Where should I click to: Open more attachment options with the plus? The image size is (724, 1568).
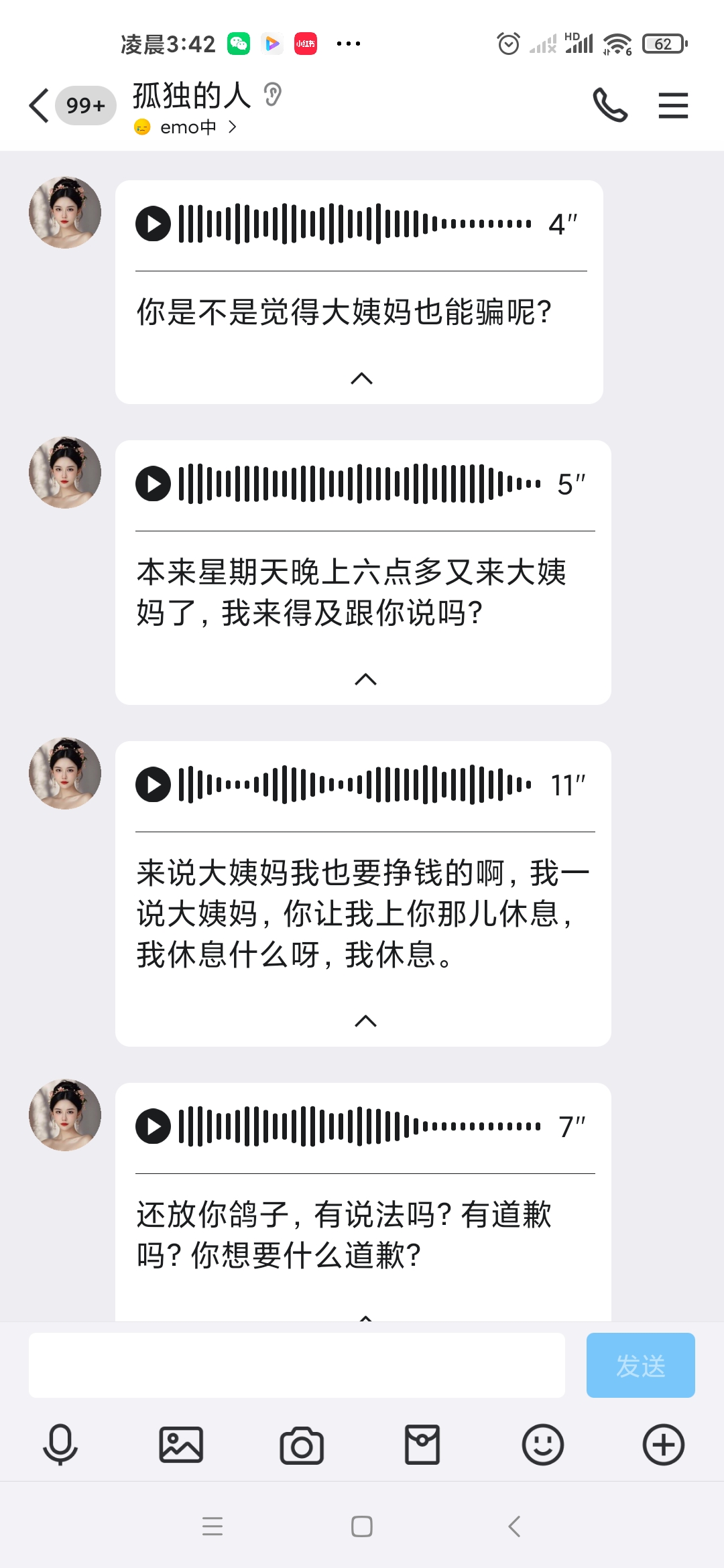pyautogui.click(x=664, y=1445)
